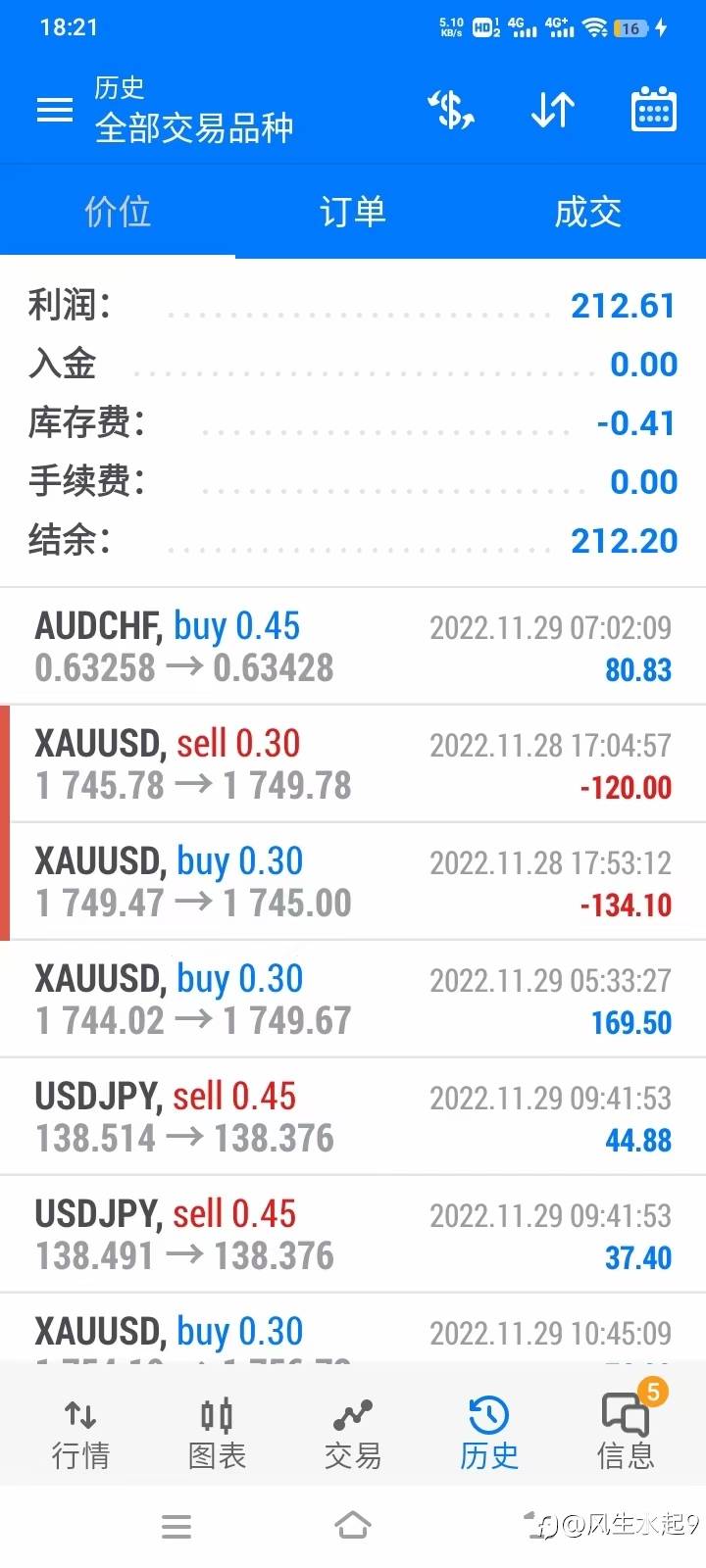The height and width of the screenshot is (1568, 706).
Task: Open the XAUUSD buy trade with -134.10
Action: pyautogui.click(x=353, y=882)
